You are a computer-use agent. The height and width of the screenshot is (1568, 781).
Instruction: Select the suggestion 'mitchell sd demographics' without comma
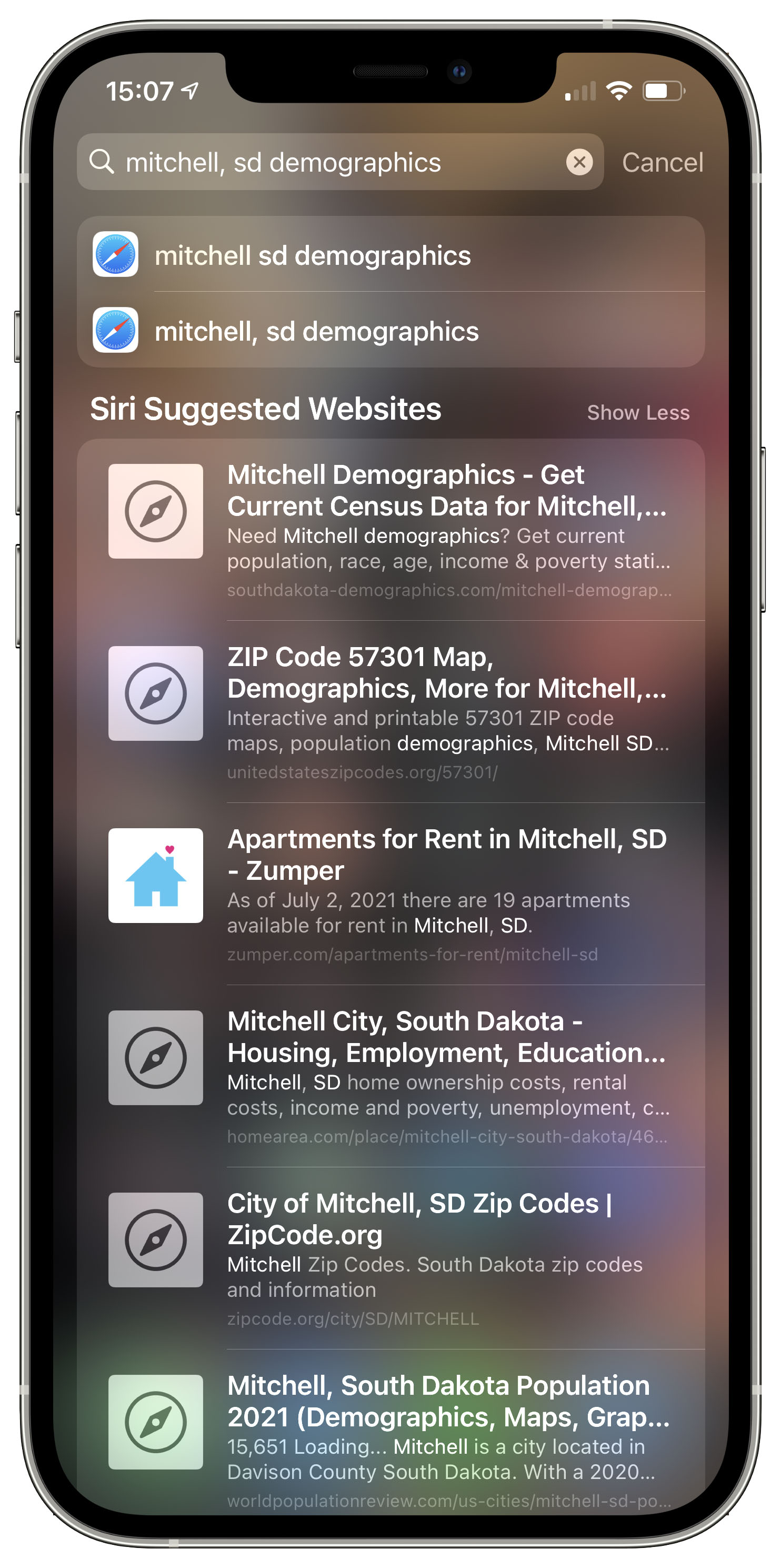(390, 254)
